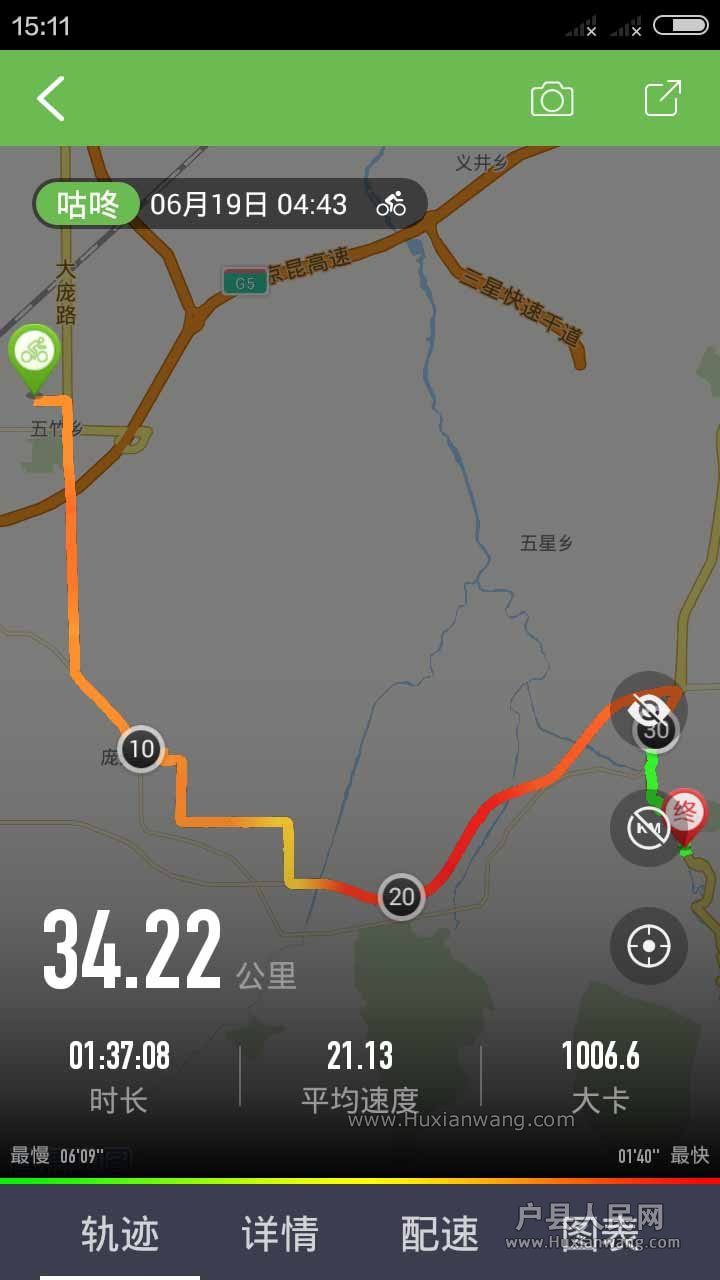Switch to the 配速 tab

[440, 1233]
